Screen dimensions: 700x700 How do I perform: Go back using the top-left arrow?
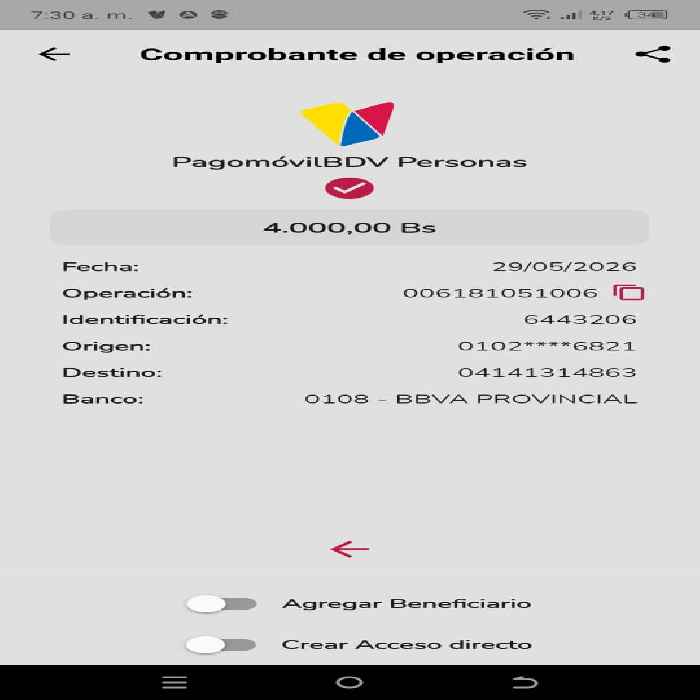click(x=54, y=54)
